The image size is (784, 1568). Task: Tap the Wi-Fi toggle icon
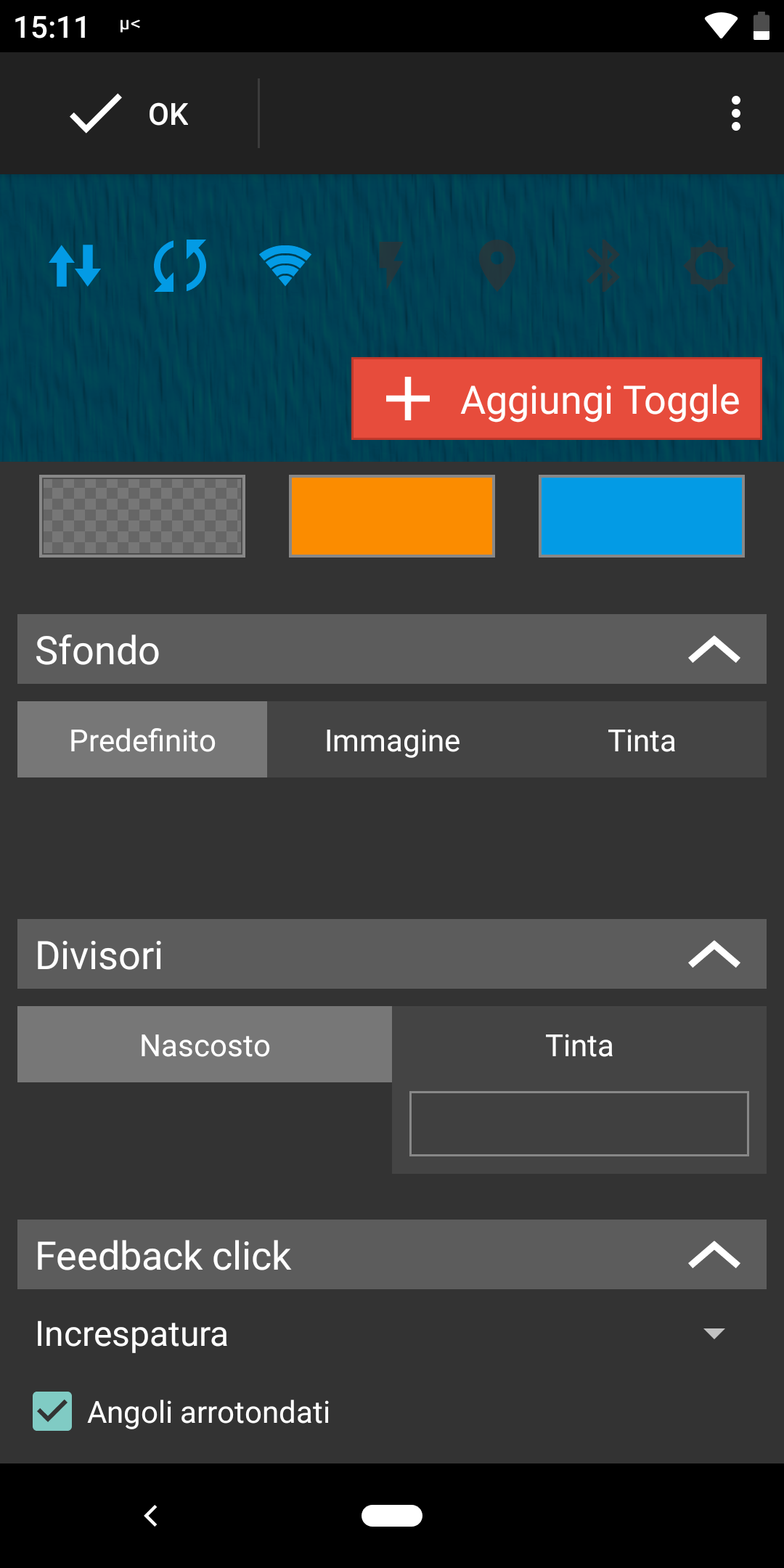coord(285,266)
